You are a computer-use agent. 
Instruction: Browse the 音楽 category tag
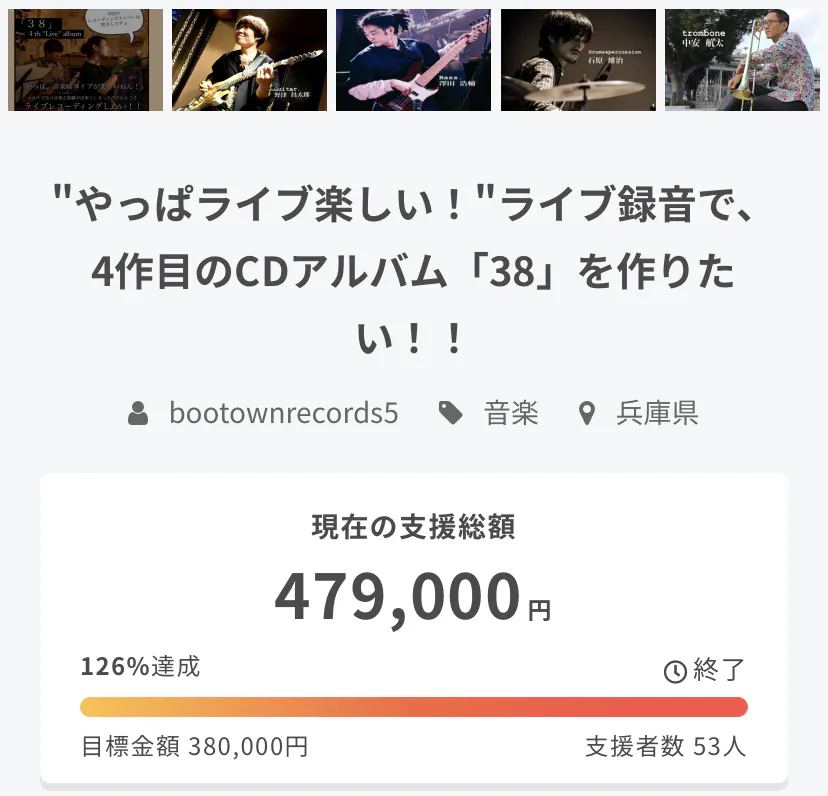(511, 412)
